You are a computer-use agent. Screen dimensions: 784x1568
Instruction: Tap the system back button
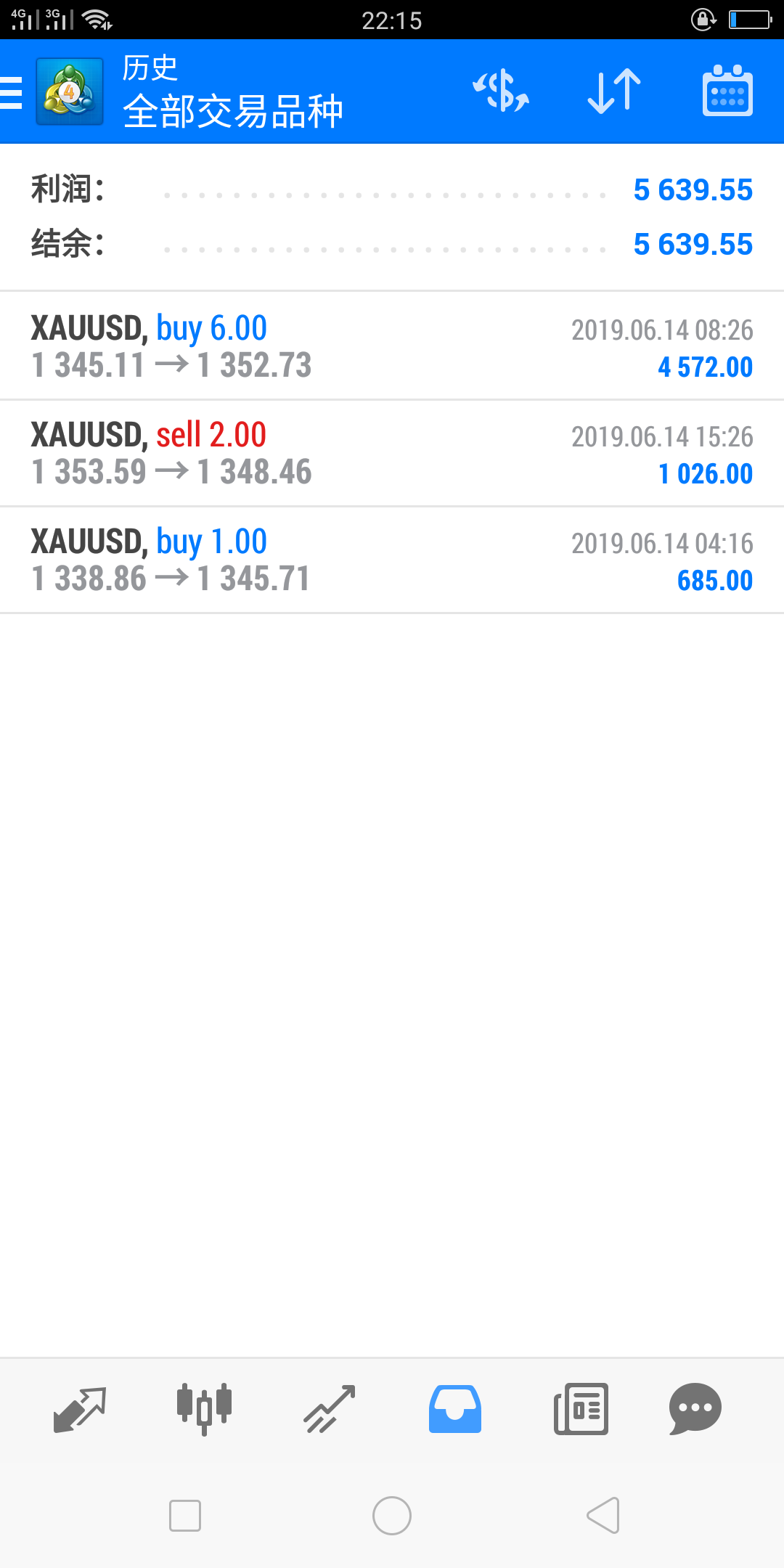[x=603, y=1515]
